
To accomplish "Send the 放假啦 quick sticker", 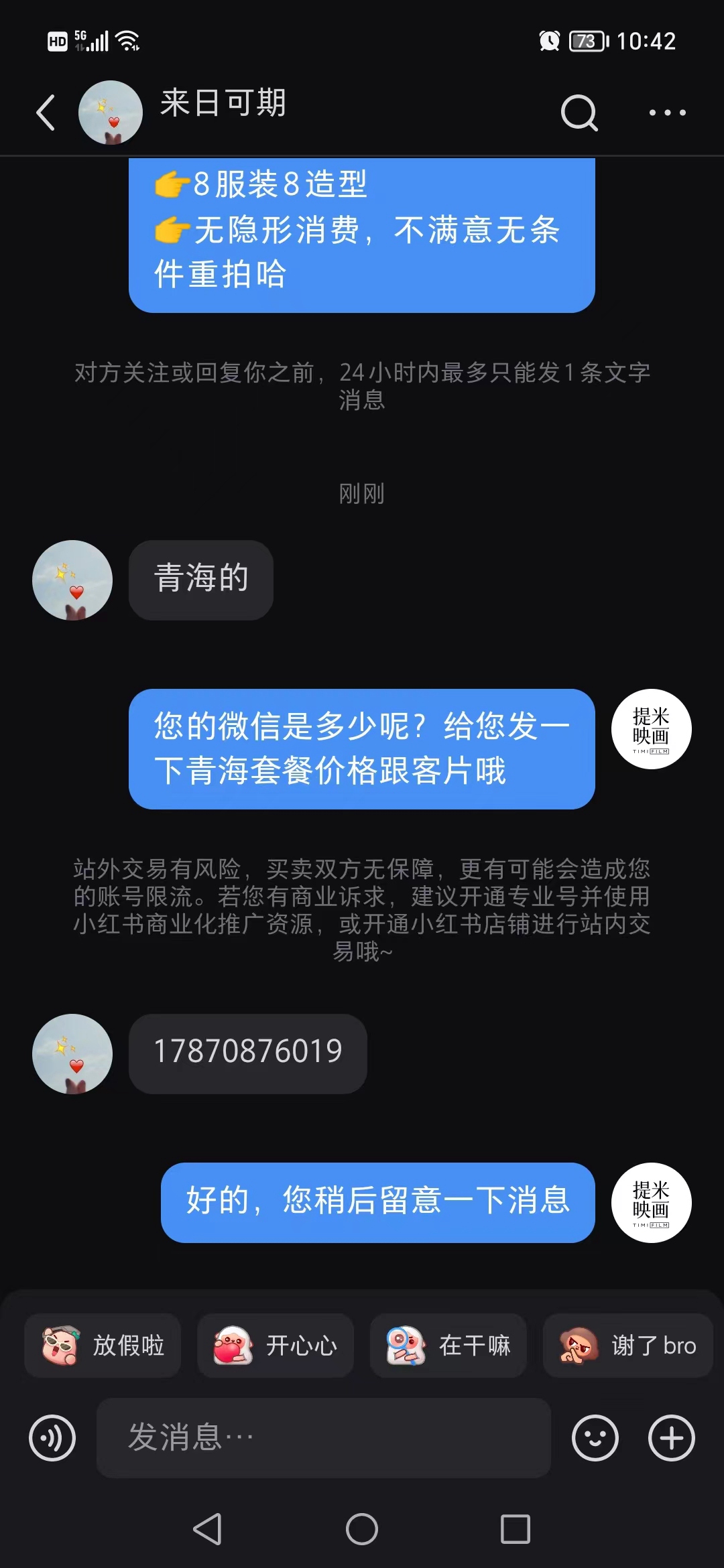I will coord(103,1345).
